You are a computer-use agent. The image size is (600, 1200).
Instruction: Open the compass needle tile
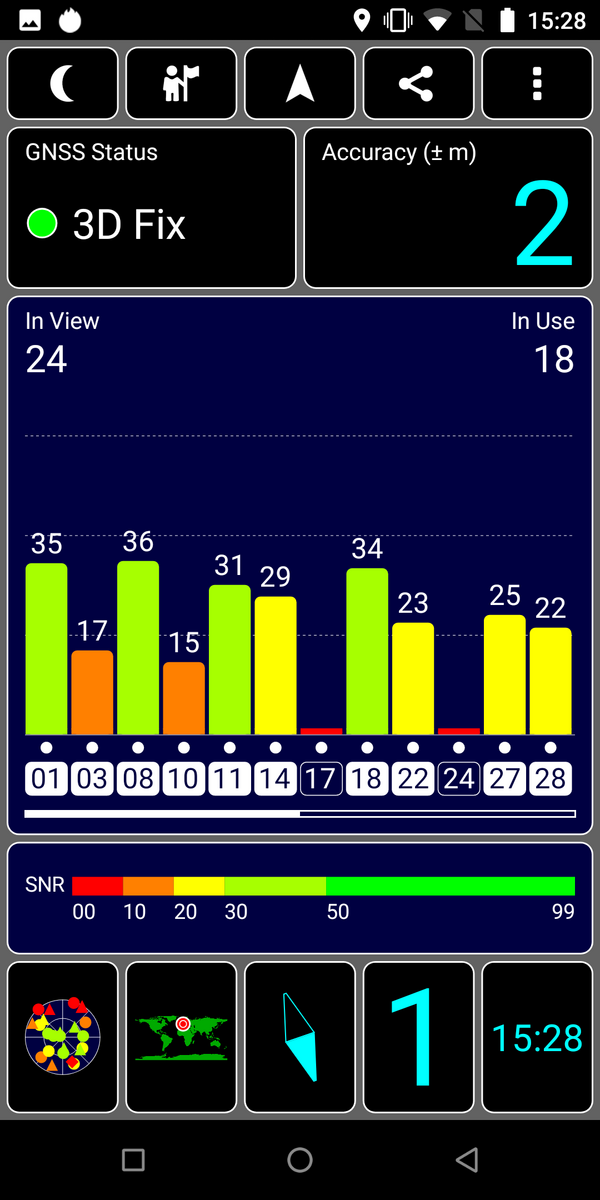click(300, 1037)
